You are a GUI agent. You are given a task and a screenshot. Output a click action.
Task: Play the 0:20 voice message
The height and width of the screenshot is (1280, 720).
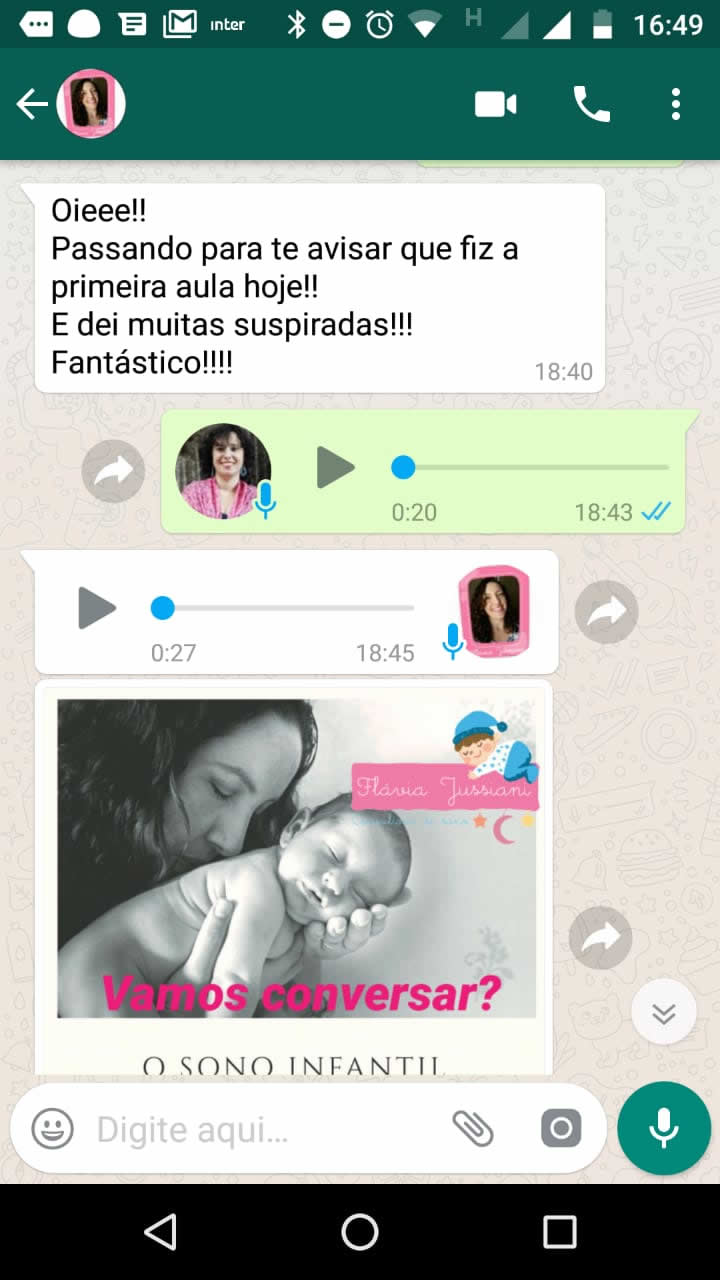335,467
